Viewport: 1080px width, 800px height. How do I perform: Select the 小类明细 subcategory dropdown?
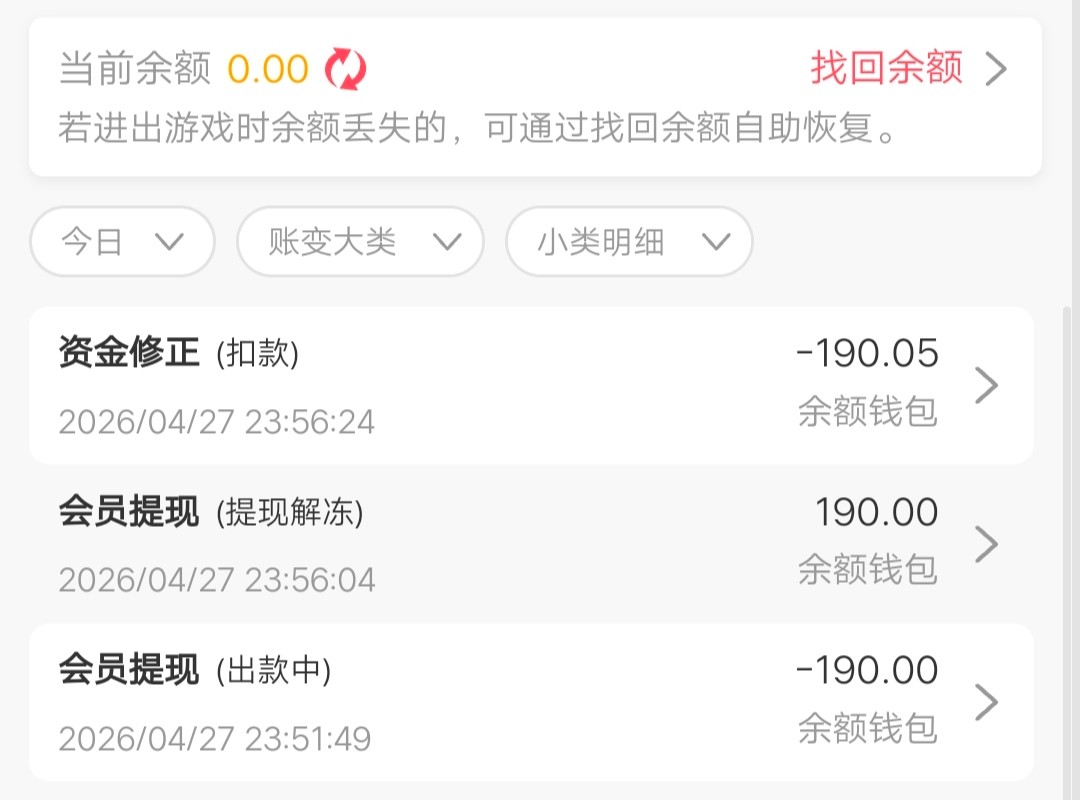tap(629, 242)
